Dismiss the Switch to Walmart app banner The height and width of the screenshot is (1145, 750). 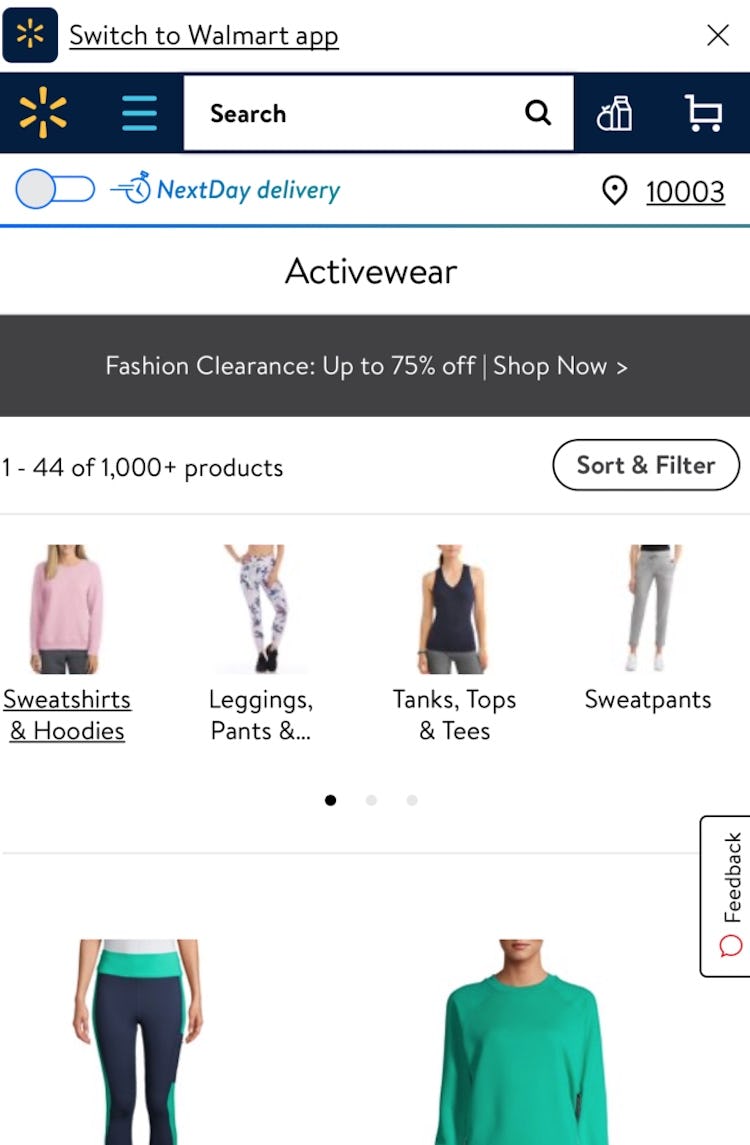tap(717, 36)
